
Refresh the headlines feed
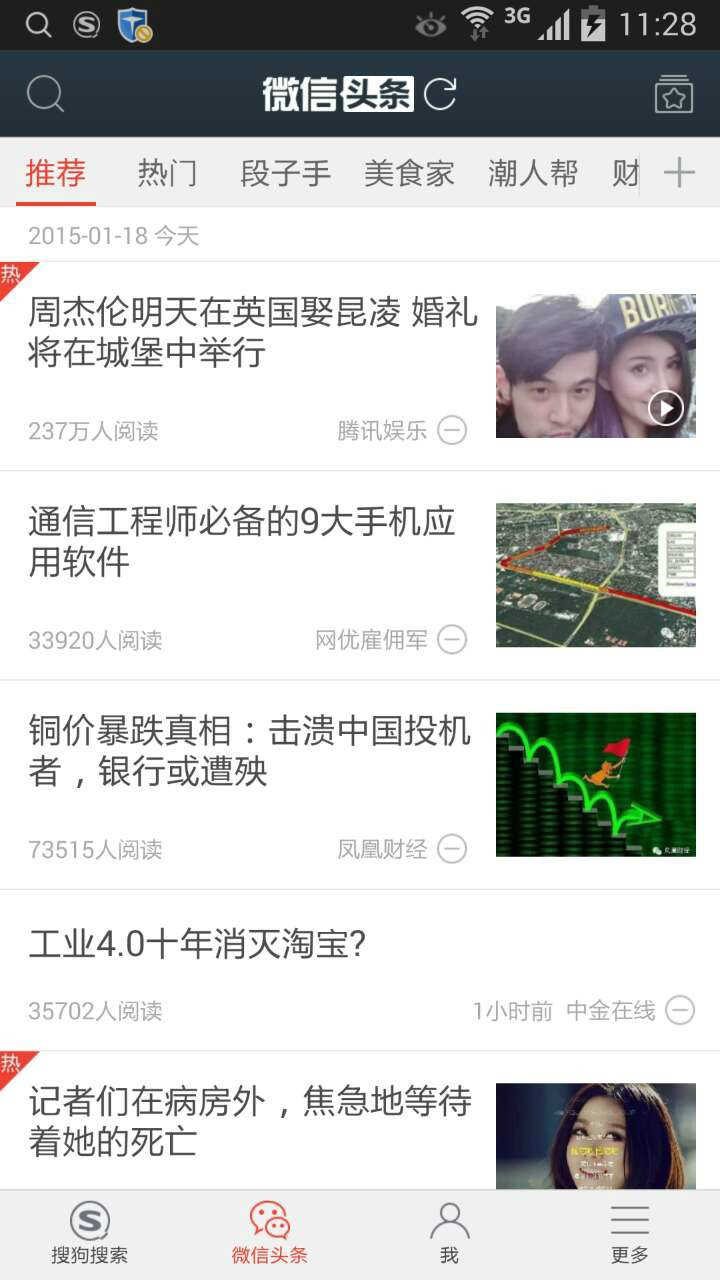[x=442, y=92]
